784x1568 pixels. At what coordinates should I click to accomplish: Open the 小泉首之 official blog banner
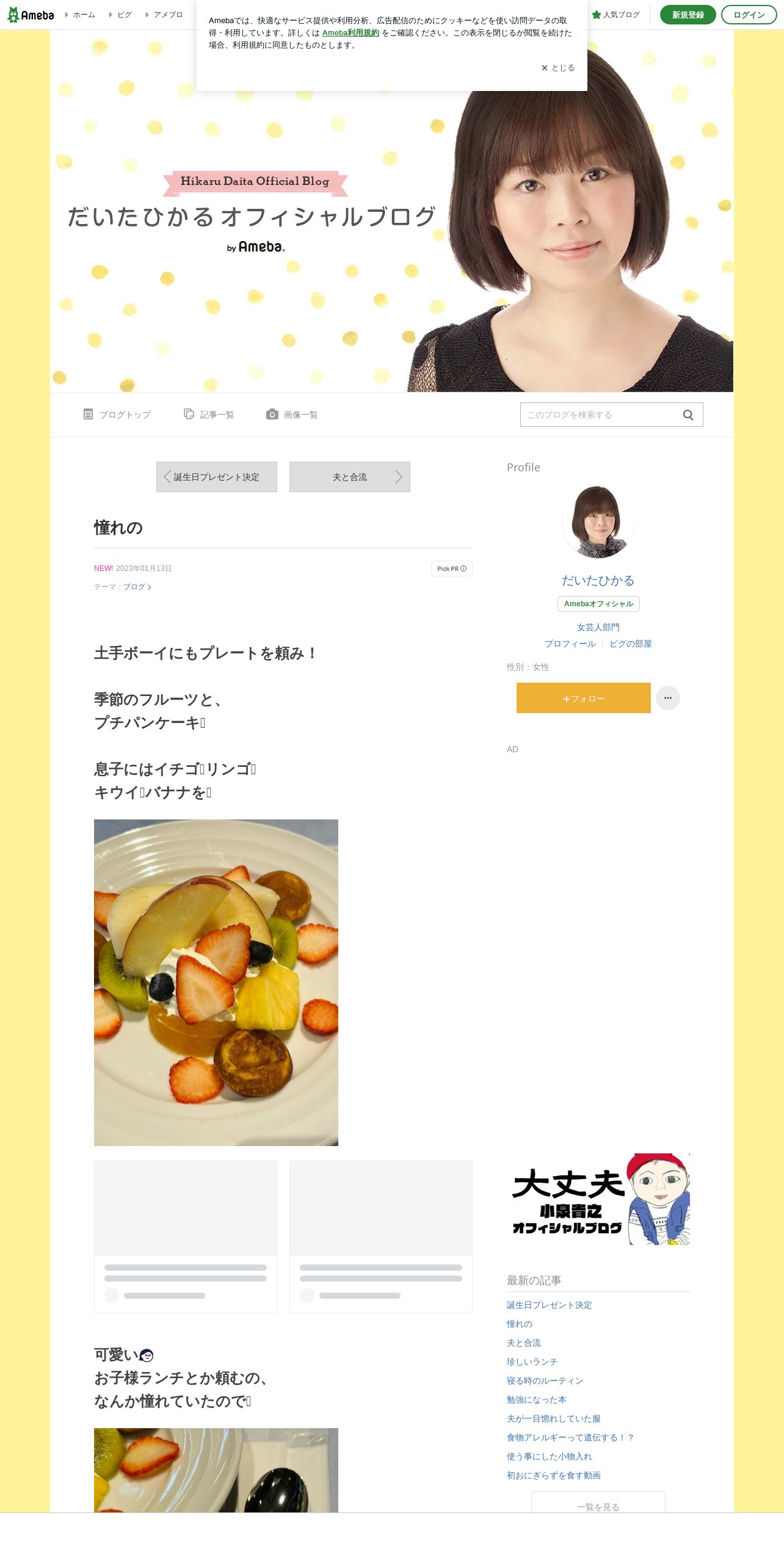598,1199
